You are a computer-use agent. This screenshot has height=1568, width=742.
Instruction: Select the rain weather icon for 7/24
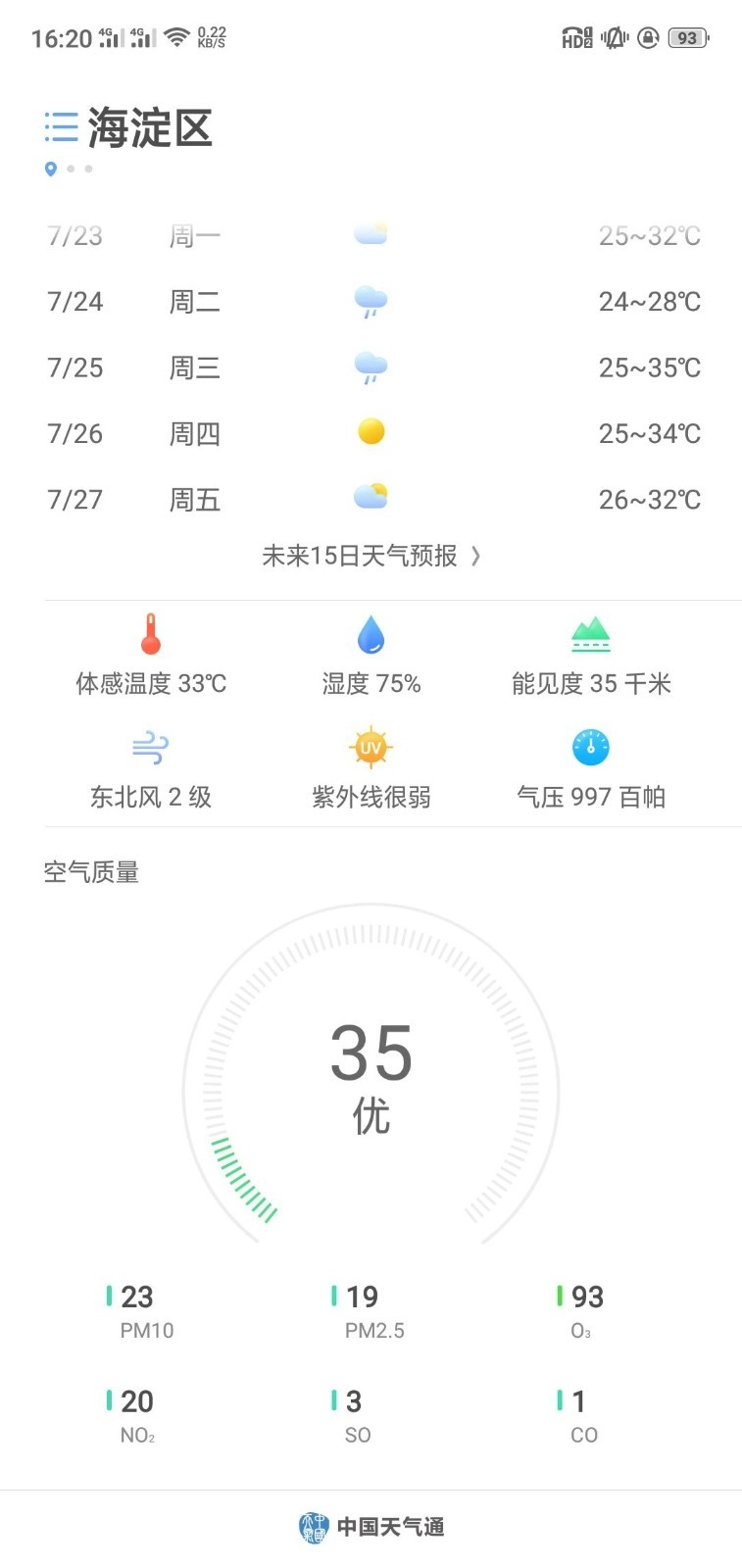point(371,301)
